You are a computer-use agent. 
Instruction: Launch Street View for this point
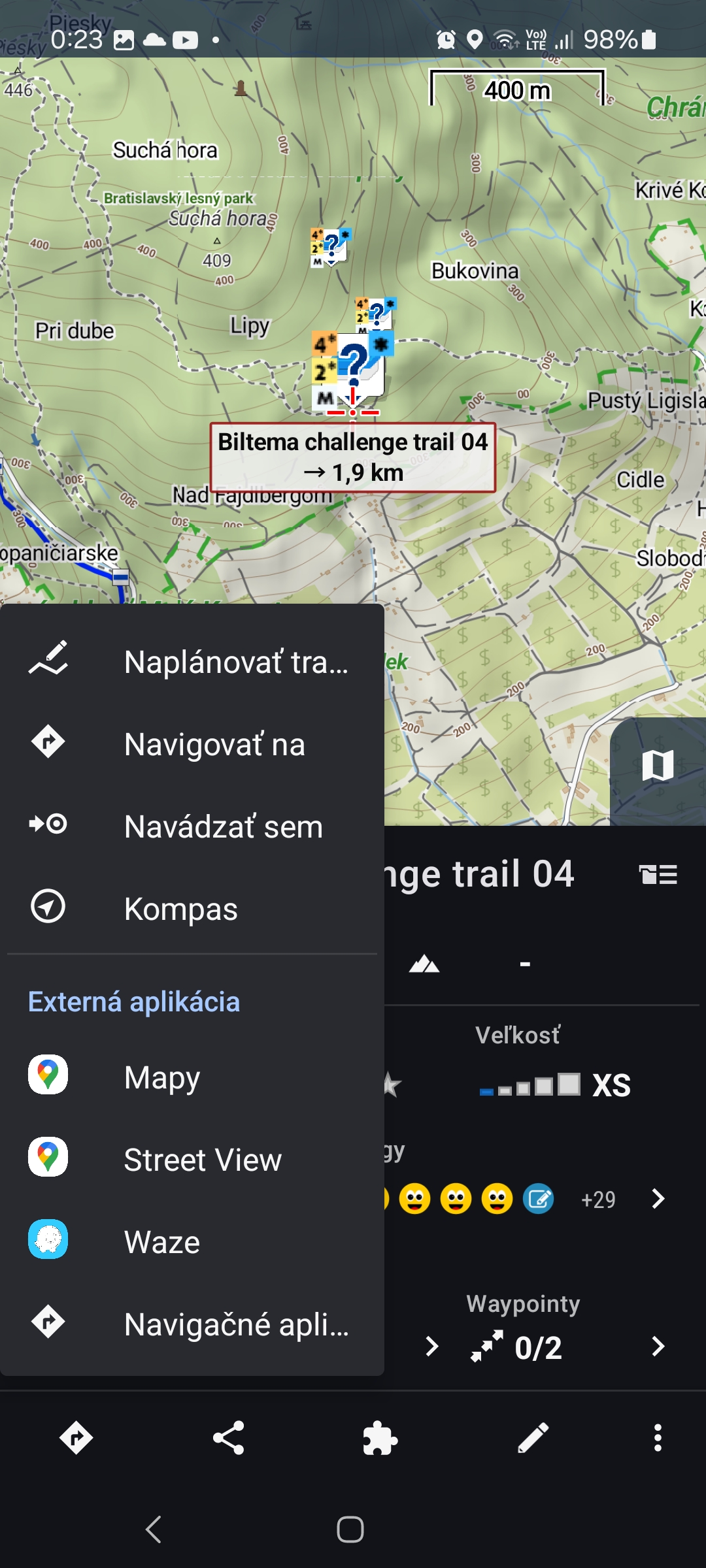tap(192, 1159)
